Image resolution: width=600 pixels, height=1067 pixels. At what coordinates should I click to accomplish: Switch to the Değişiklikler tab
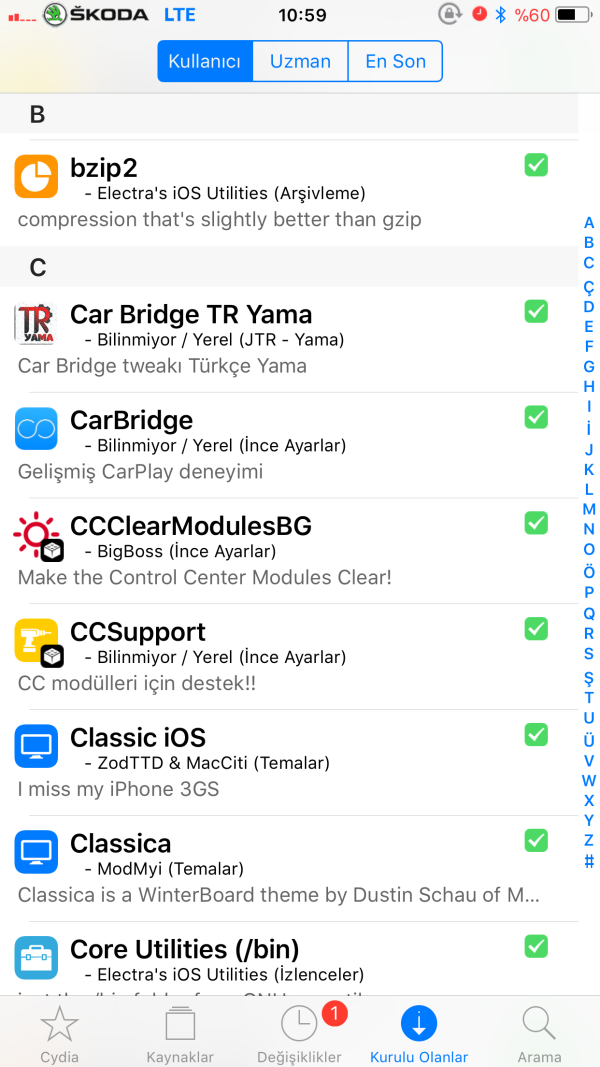299,1033
